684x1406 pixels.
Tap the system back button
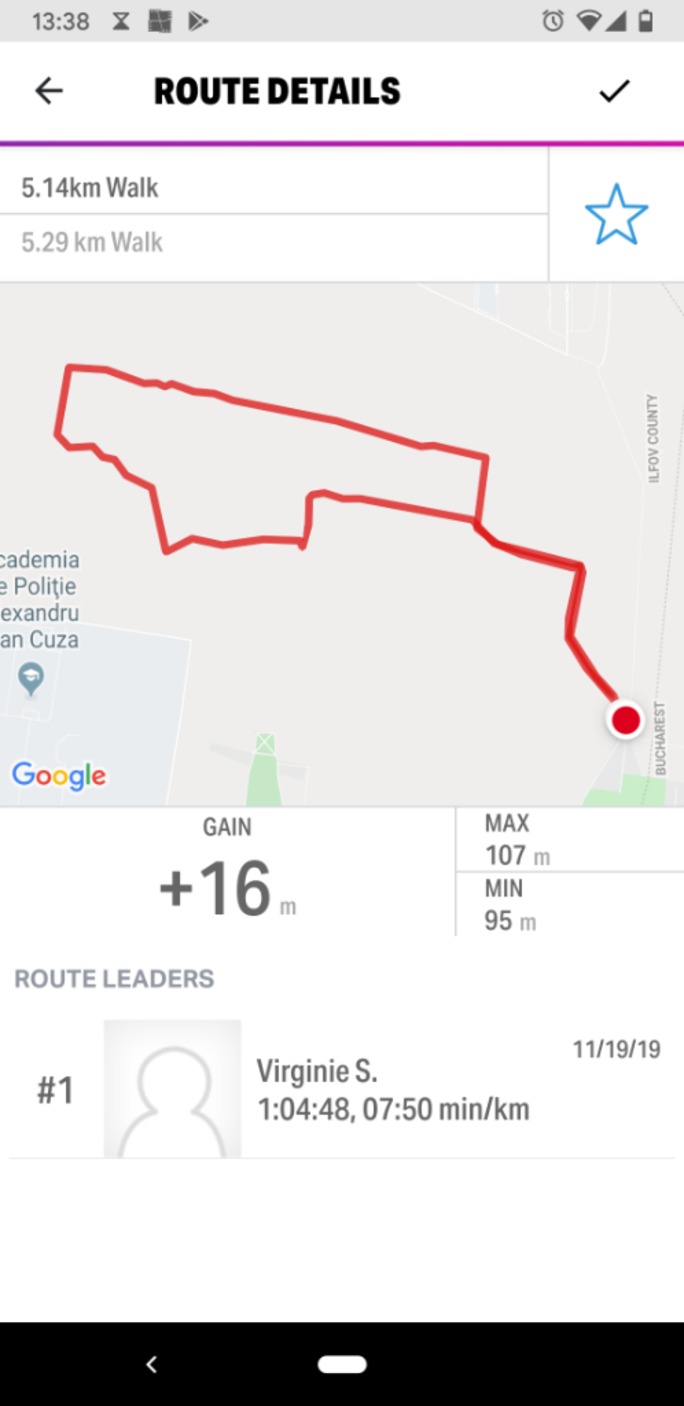[152, 1364]
